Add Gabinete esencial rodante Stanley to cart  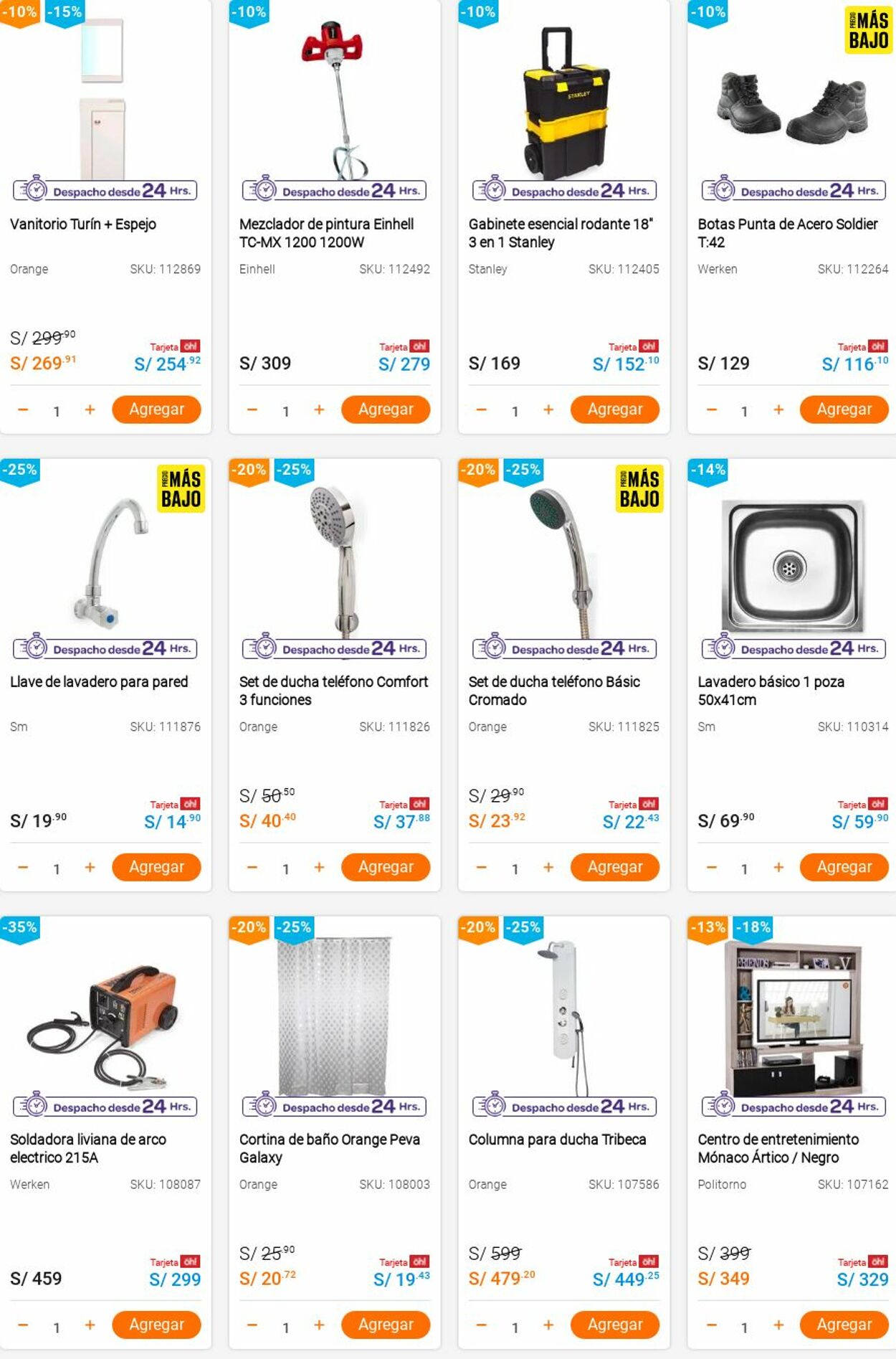point(614,409)
